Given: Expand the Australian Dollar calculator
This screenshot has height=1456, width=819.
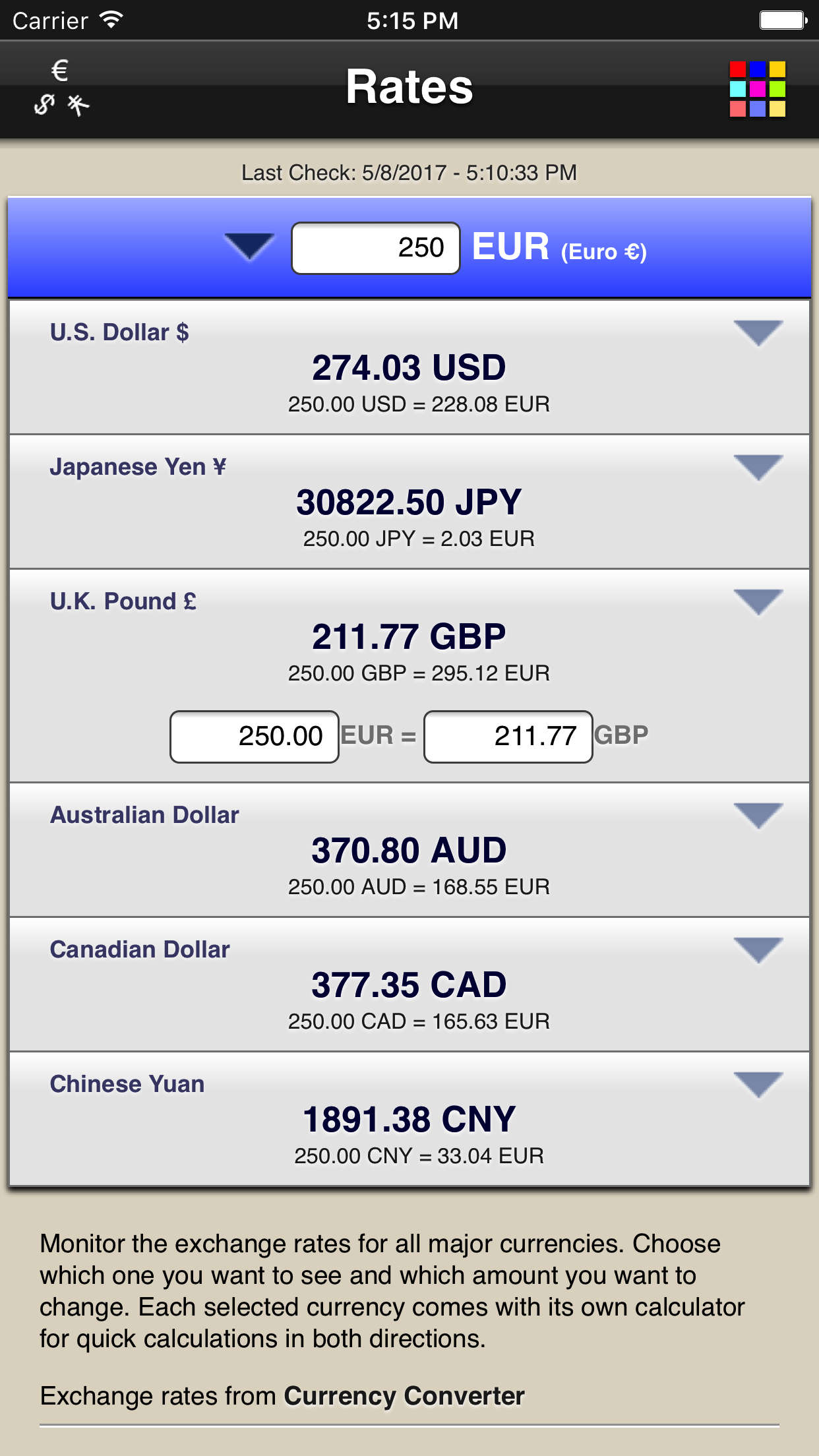Looking at the screenshot, I should tap(758, 816).
